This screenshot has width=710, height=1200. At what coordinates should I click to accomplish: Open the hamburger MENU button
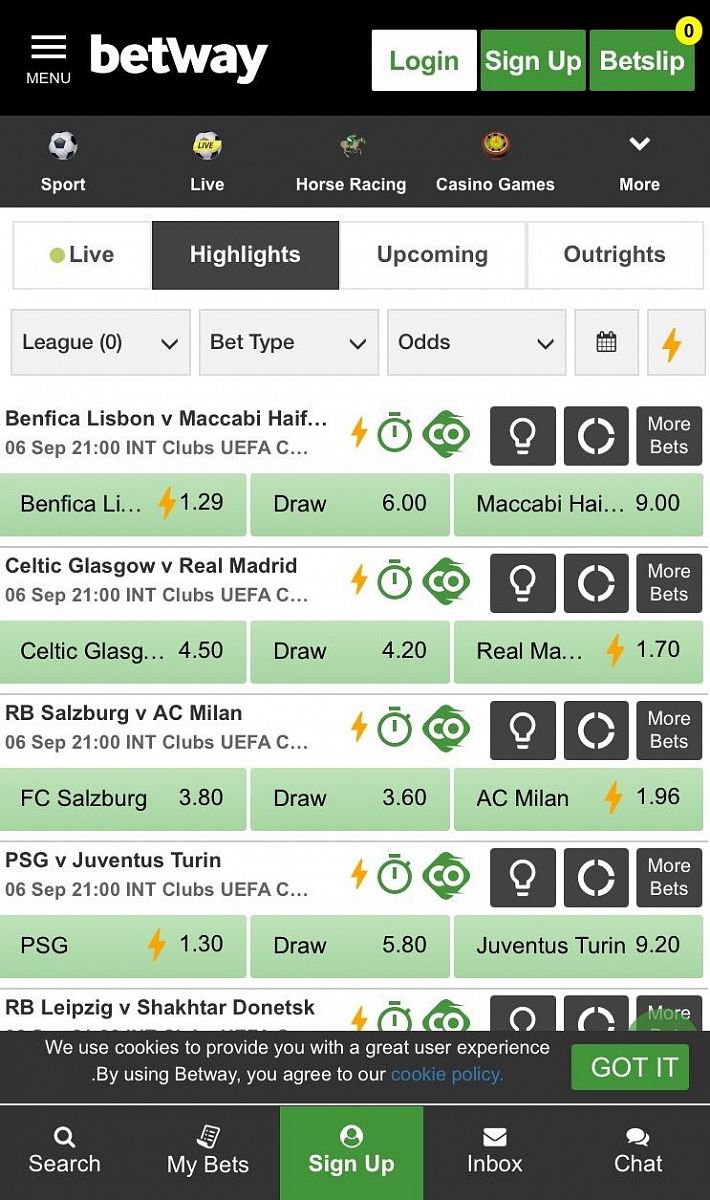click(x=48, y=58)
